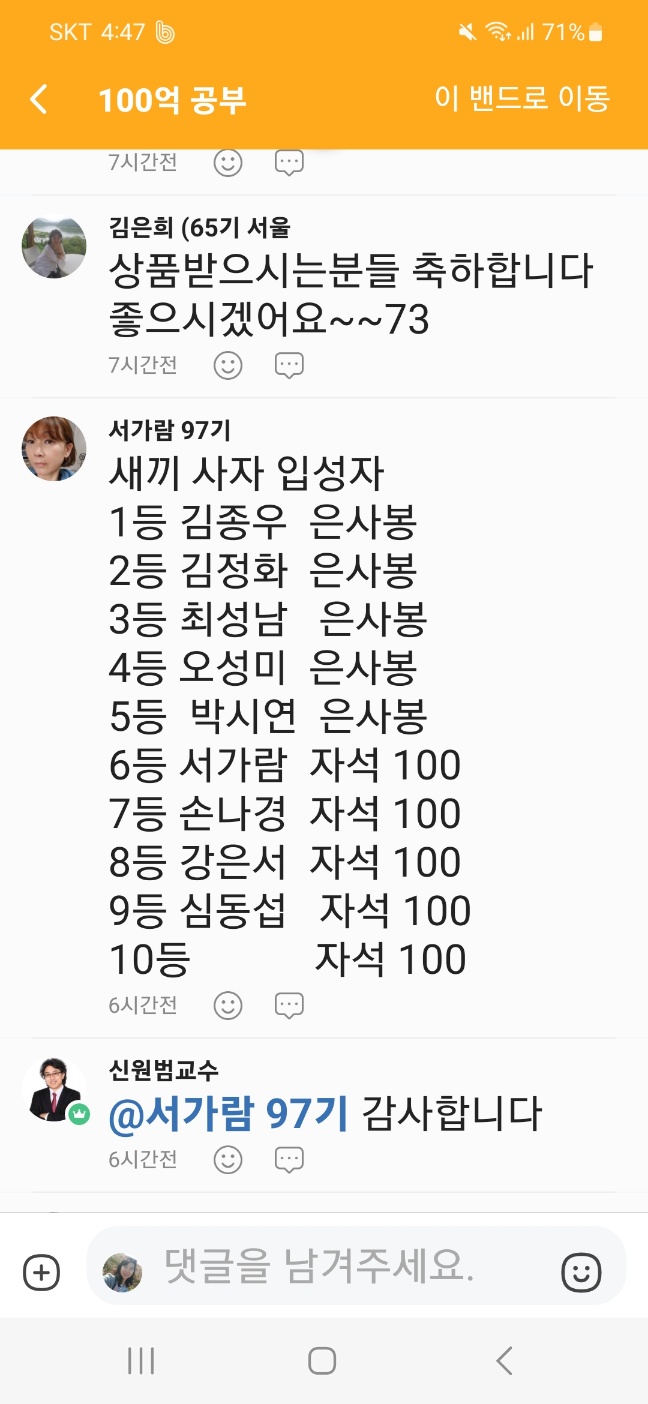Screen dimensions: 648x1404
Task: React with emoji to 김은희's comment
Action: point(228,366)
